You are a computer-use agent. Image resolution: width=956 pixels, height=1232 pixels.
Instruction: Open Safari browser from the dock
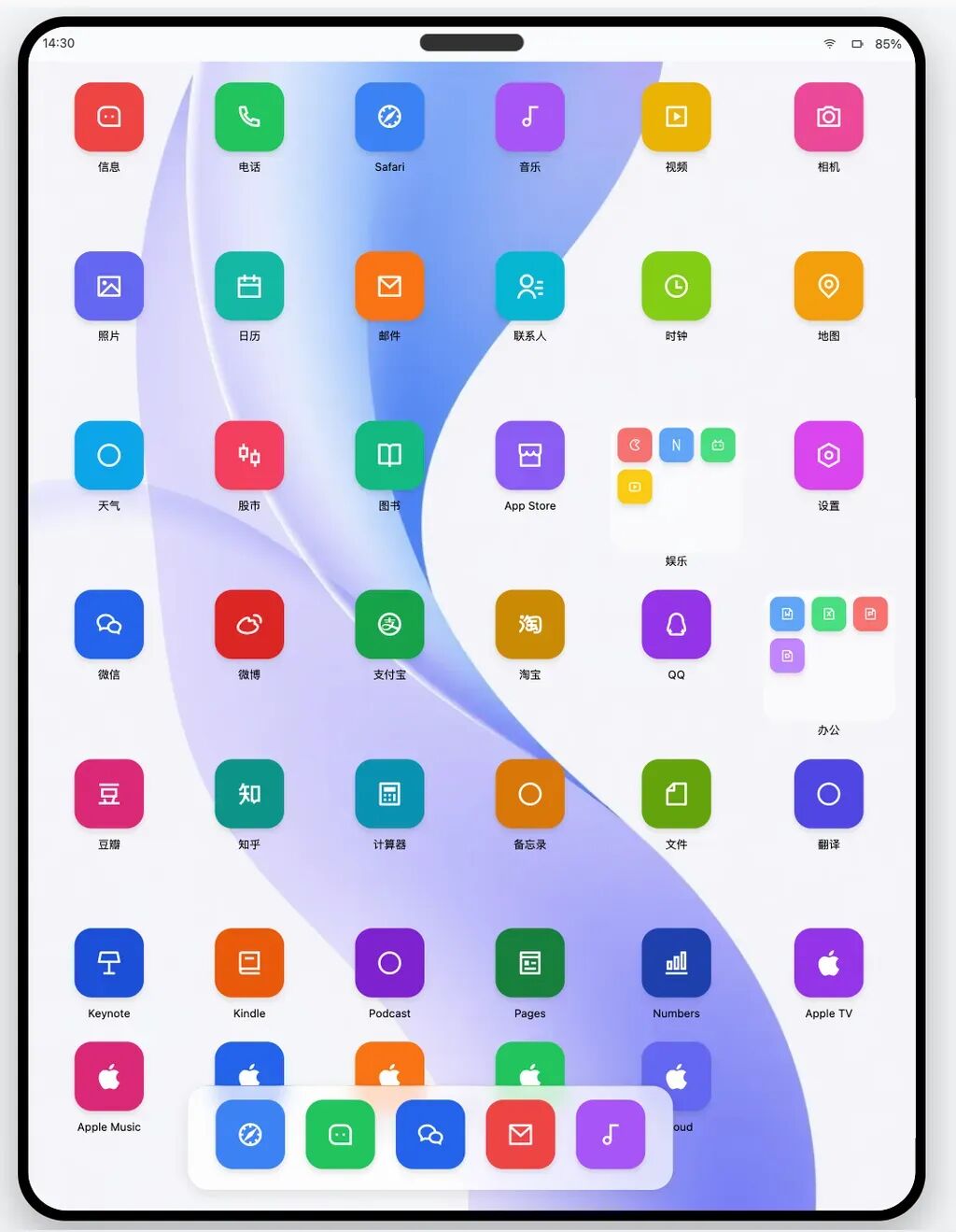click(x=250, y=1134)
